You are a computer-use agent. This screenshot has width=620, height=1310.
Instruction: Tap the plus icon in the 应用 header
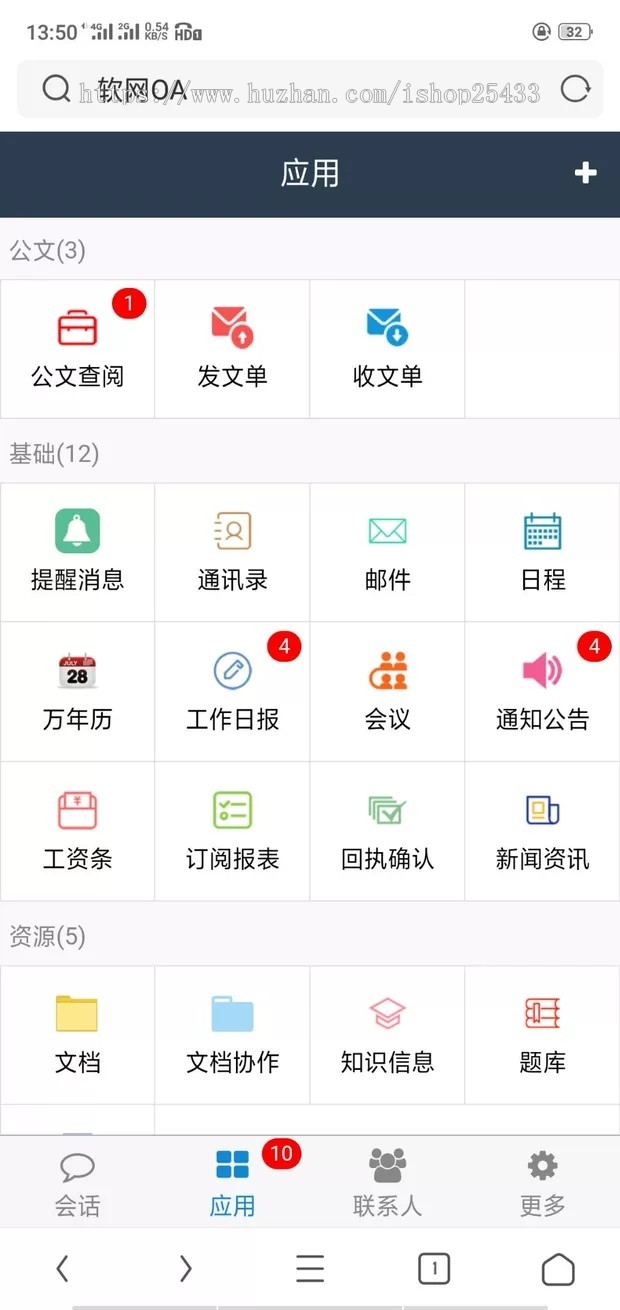click(585, 173)
